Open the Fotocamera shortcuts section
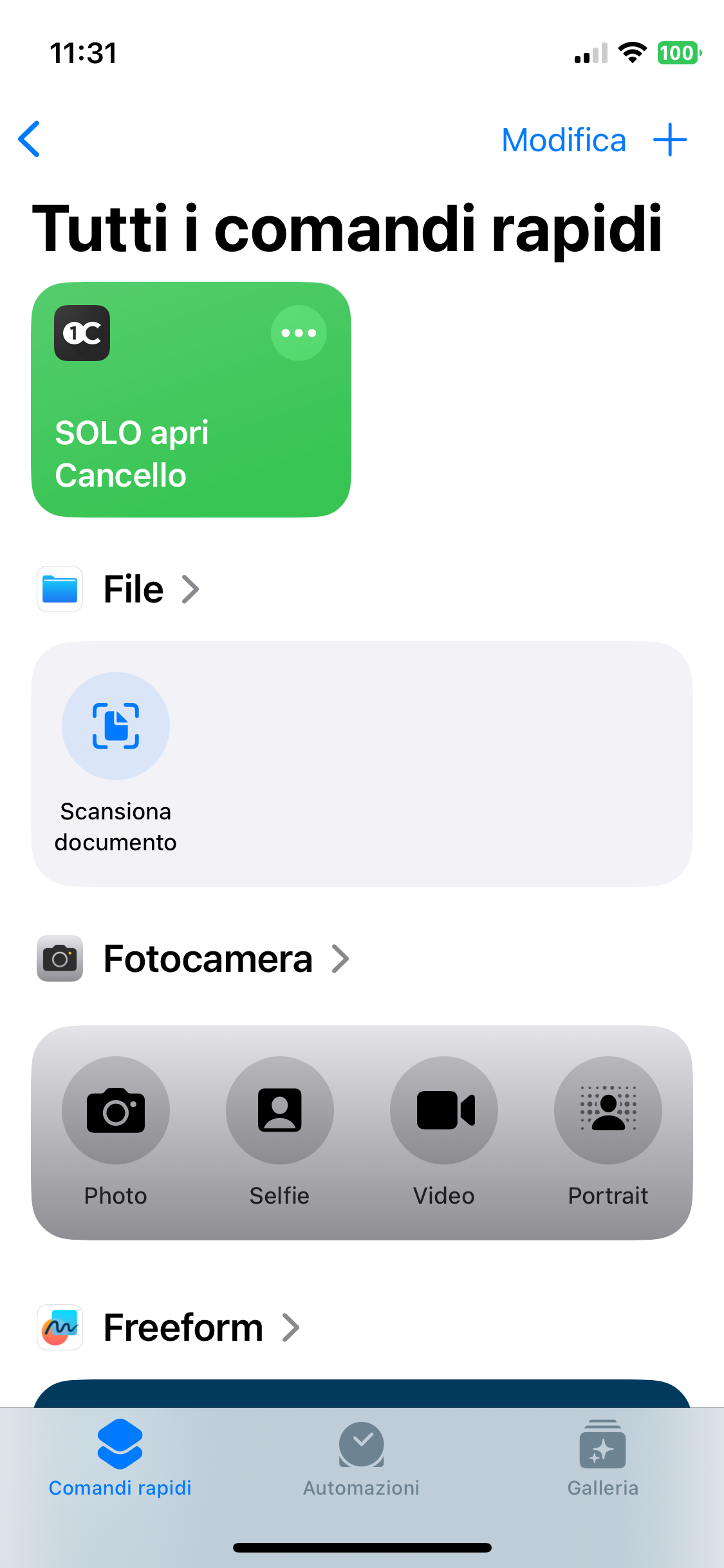The image size is (724, 1568). pyautogui.click(x=193, y=958)
